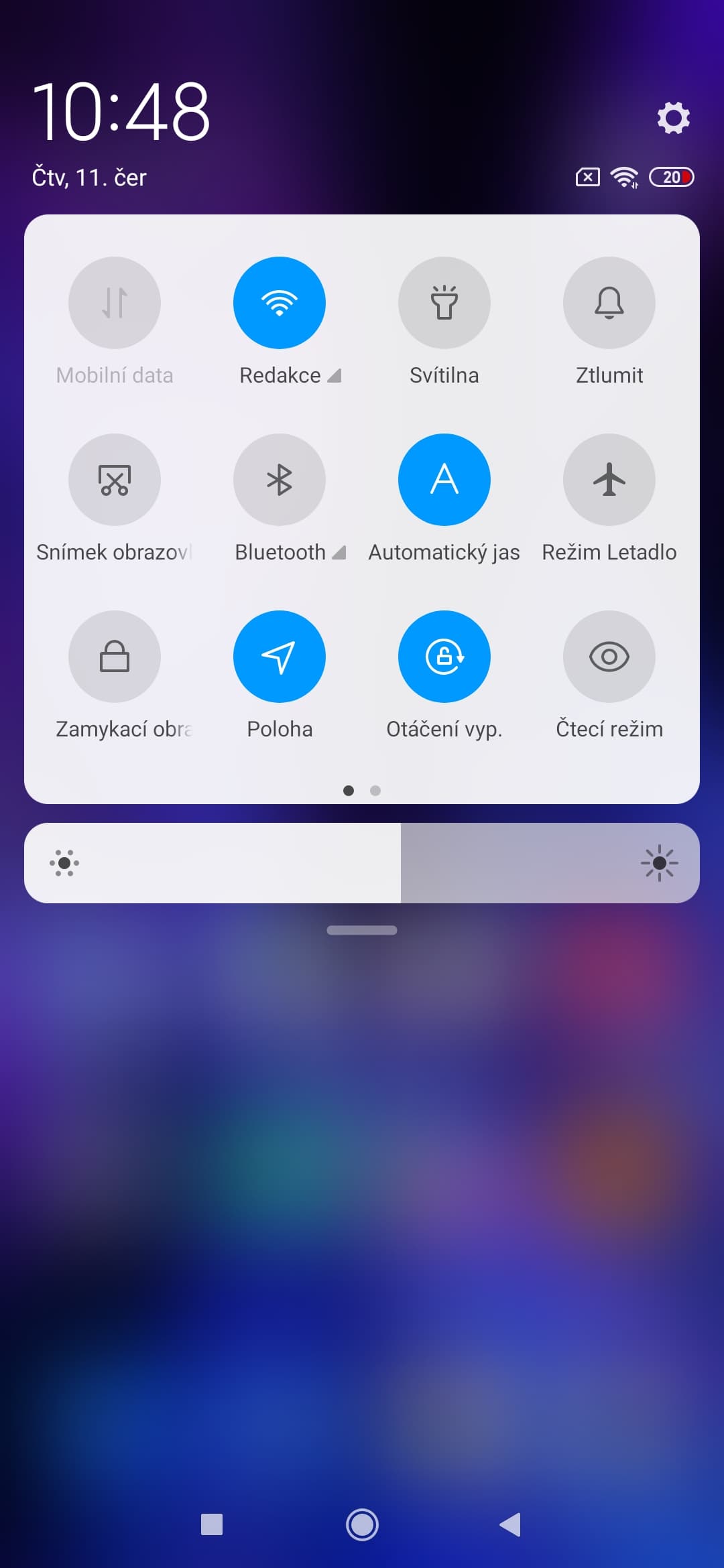Toggle the Otáčení vyp. rotation lock

(444, 657)
